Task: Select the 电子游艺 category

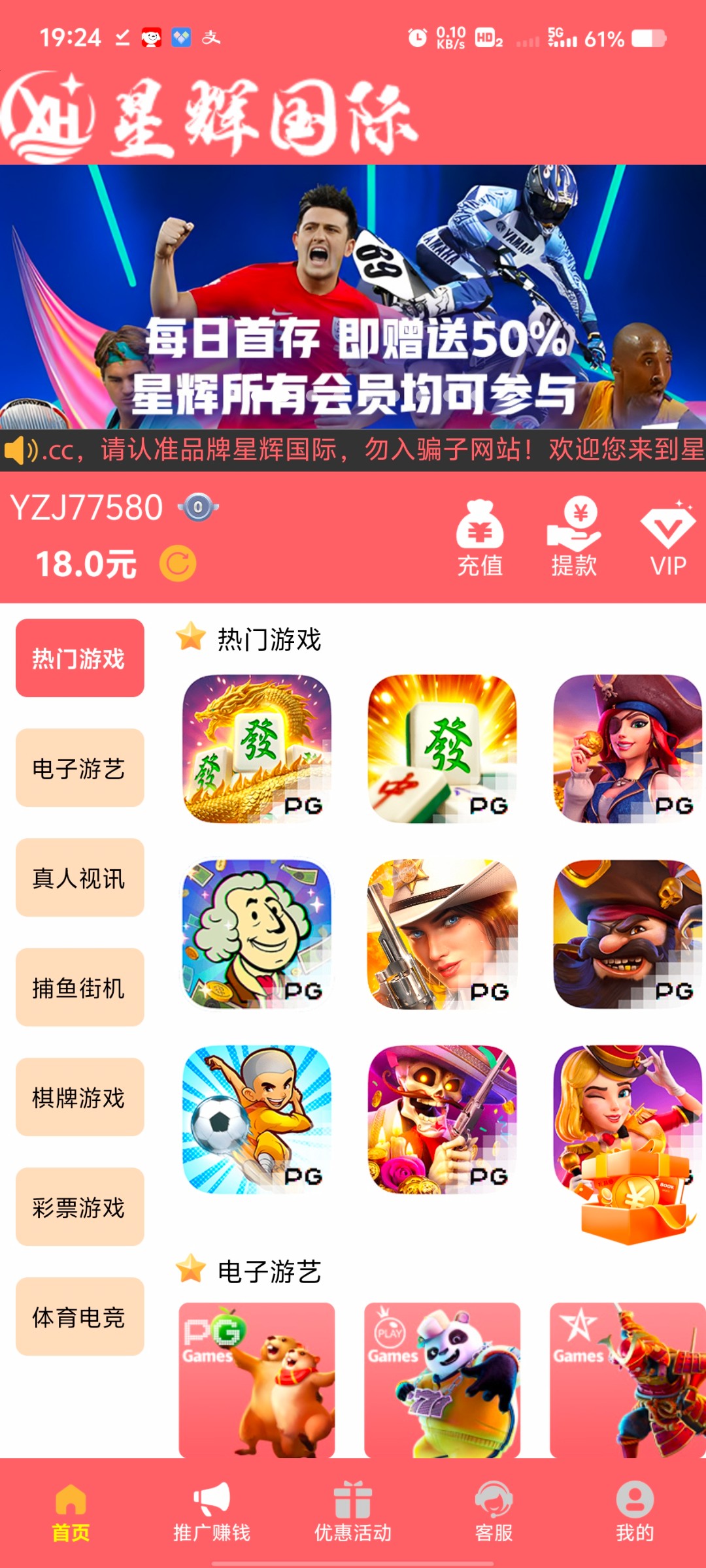Action: point(80,768)
